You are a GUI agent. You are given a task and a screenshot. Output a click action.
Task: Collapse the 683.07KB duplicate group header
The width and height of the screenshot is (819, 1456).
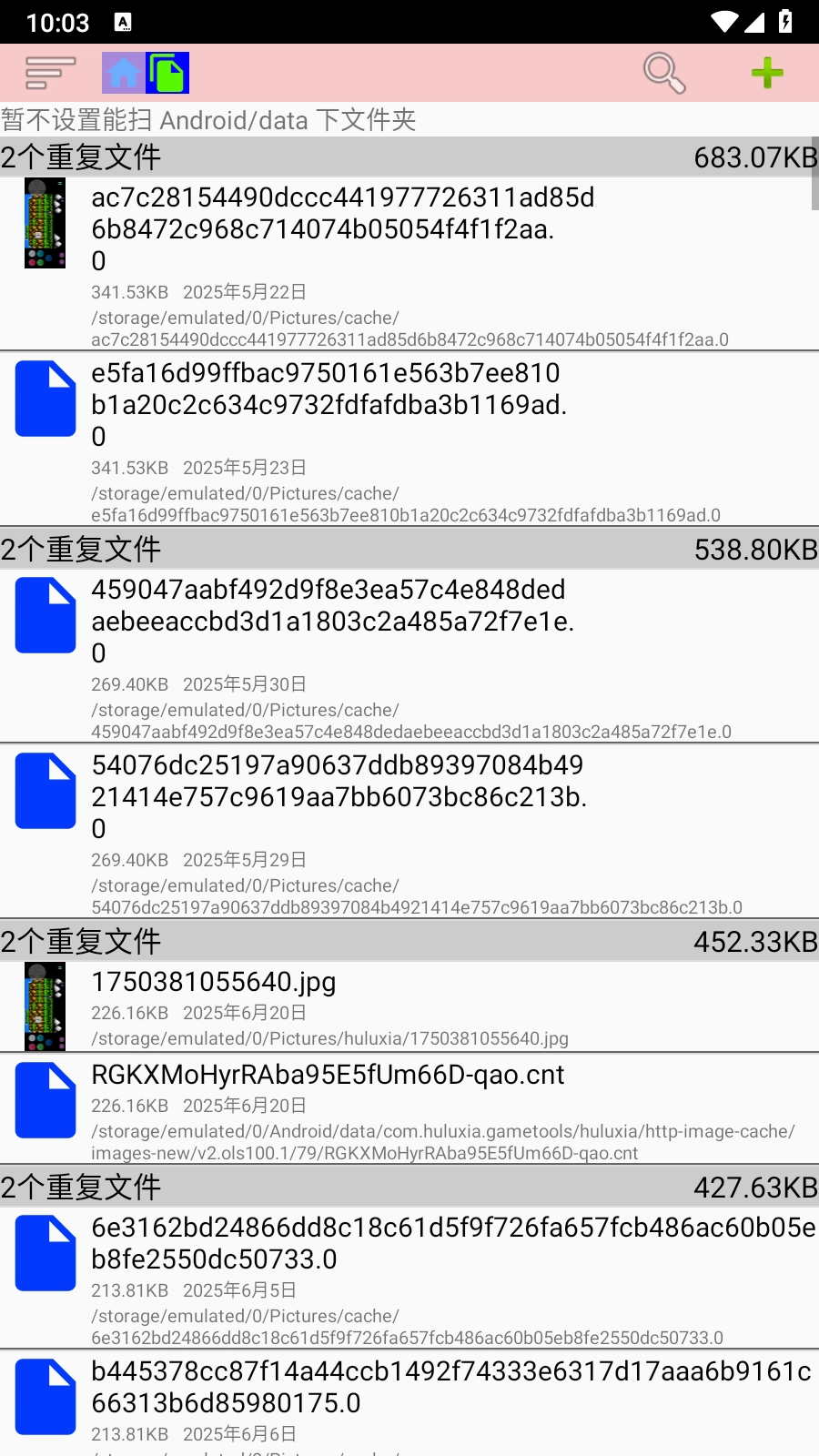[409, 157]
